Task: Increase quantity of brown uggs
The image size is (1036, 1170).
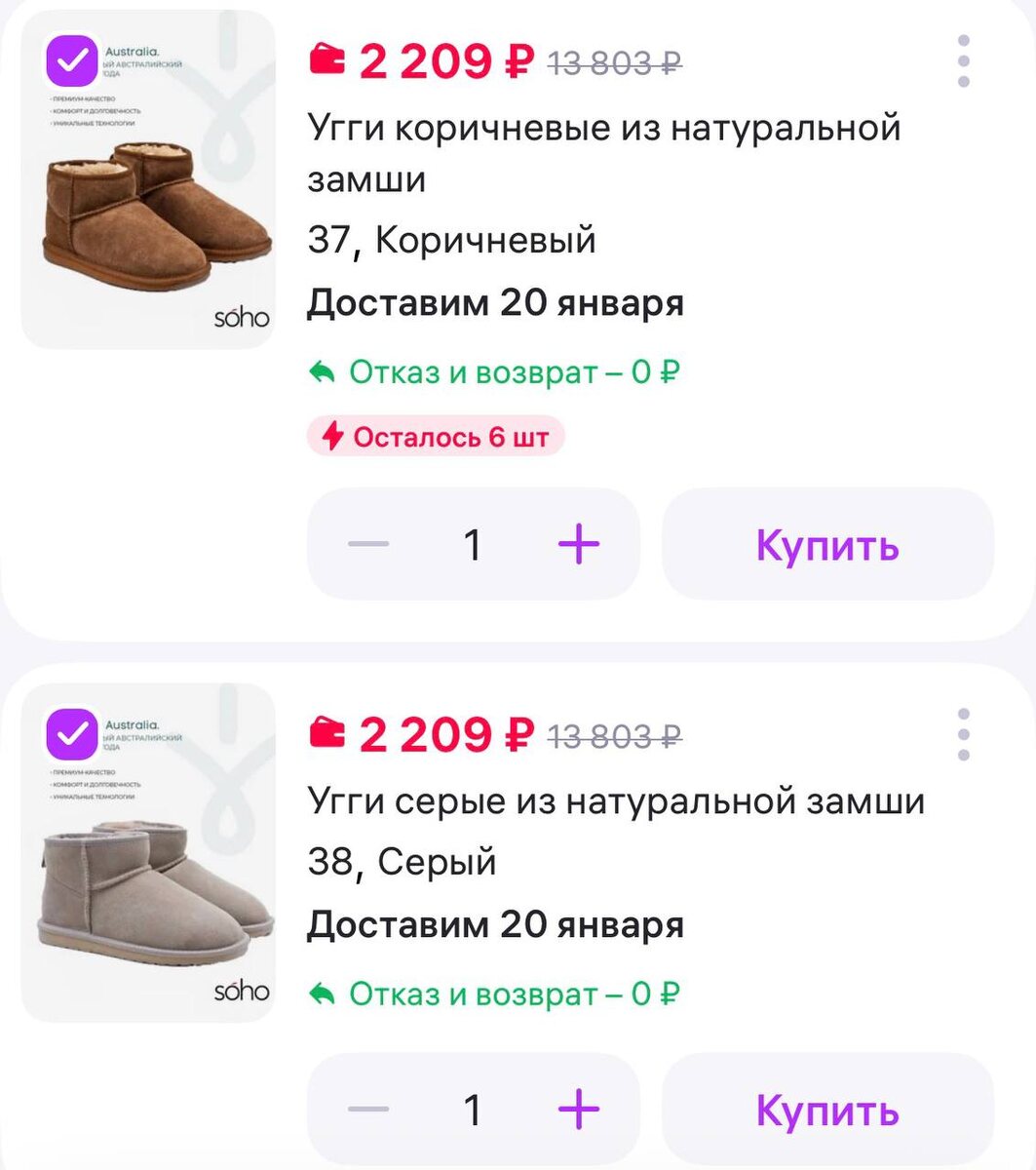Action: 579,544
